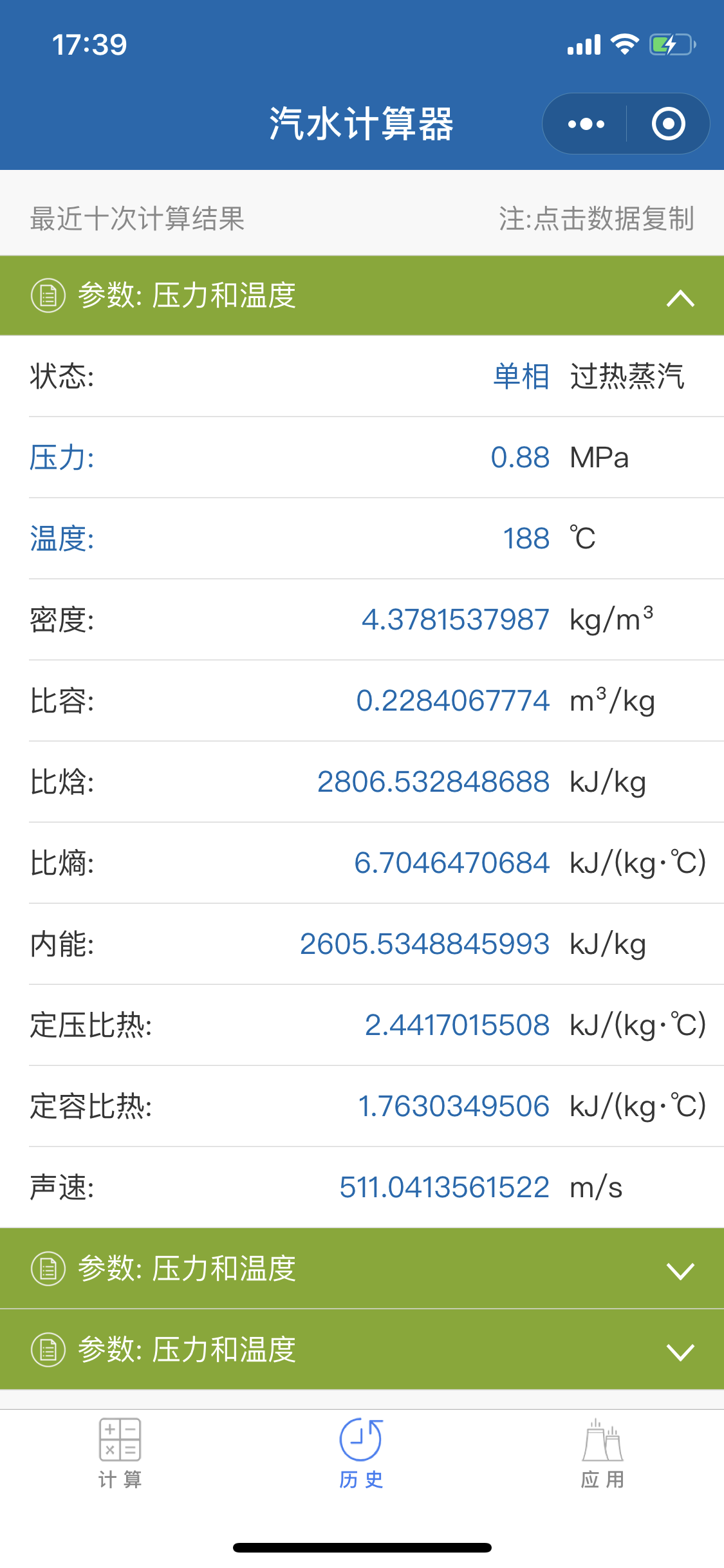Copy the 定容比热 value 1.7630349506
This screenshot has width=724, height=1568.
tap(454, 1106)
